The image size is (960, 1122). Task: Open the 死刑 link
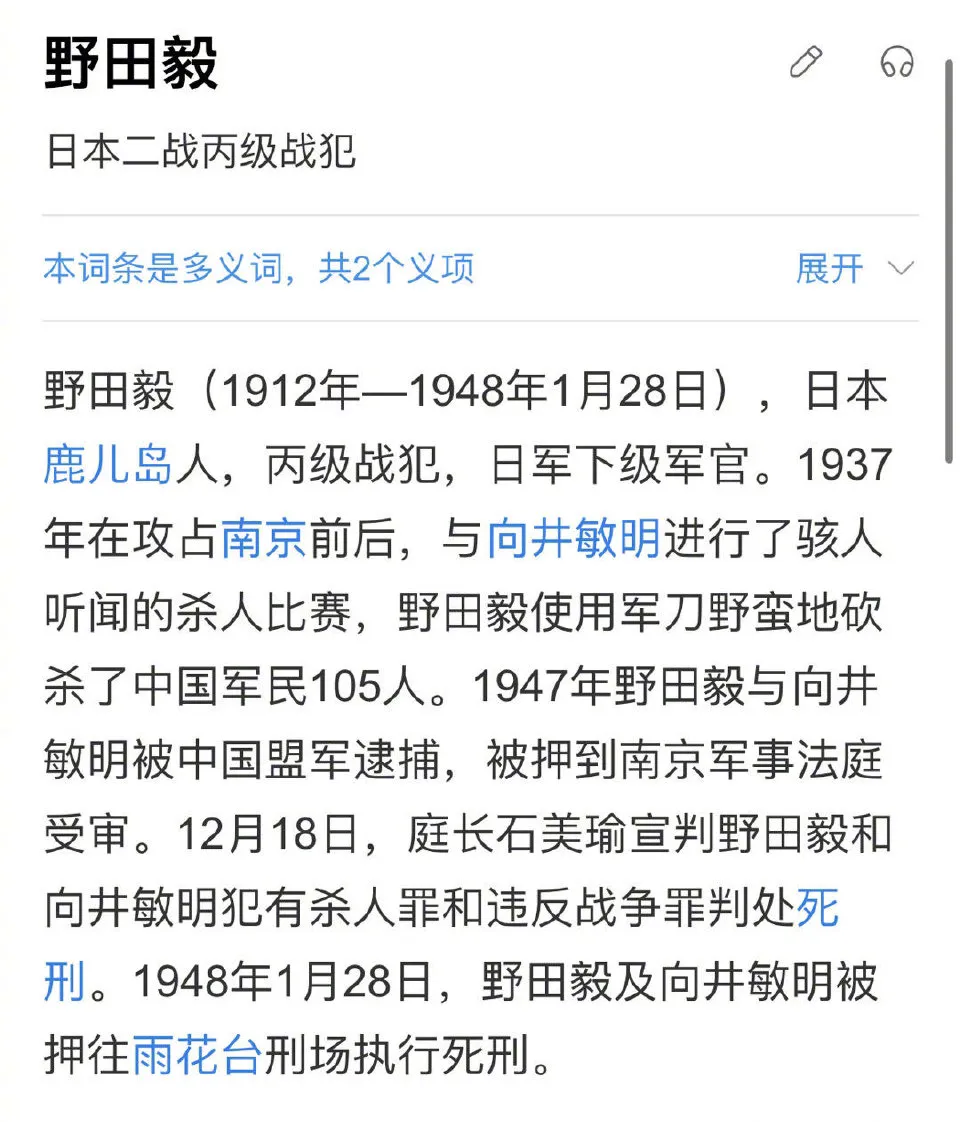817,908
